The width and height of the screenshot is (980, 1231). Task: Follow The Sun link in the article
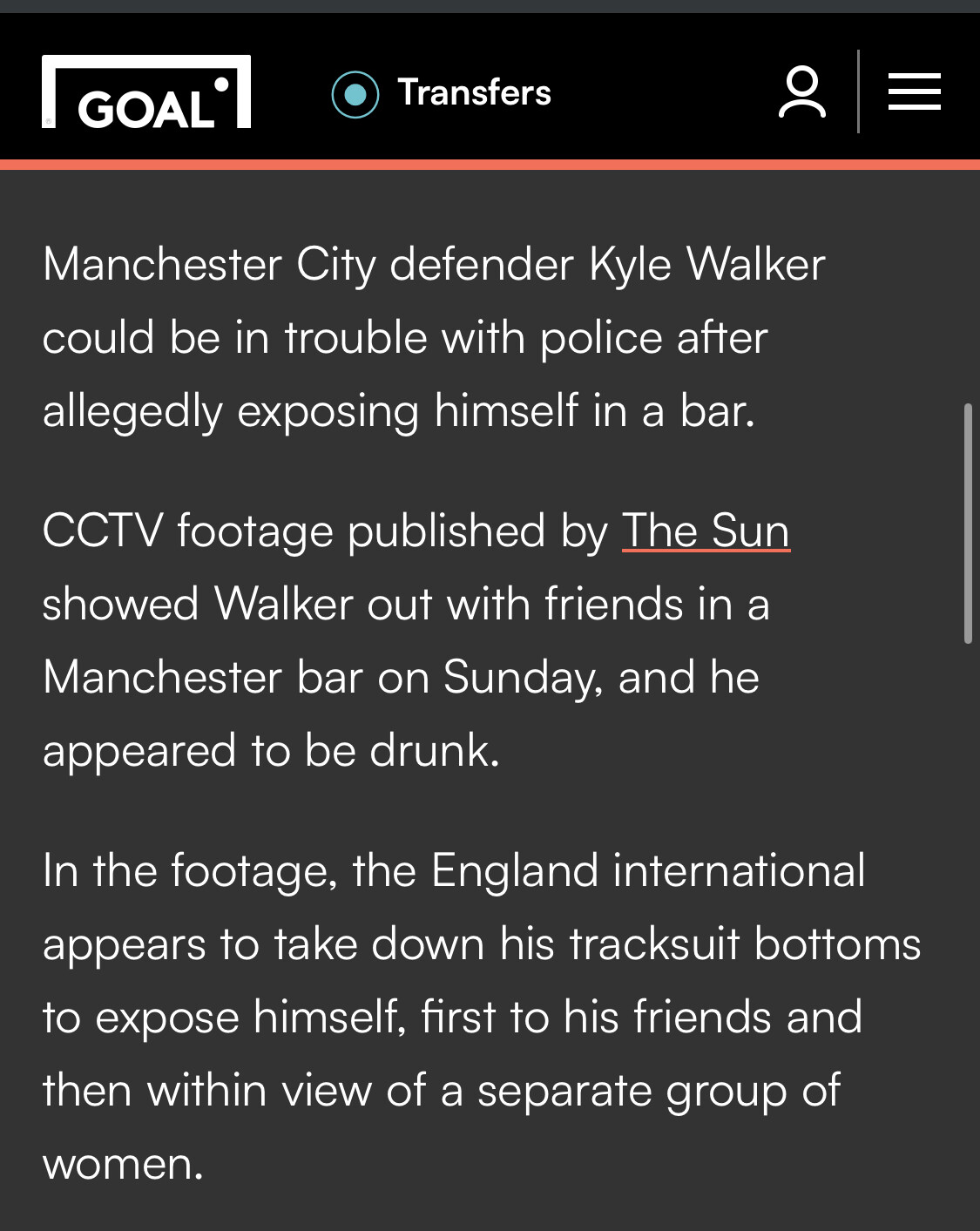(706, 531)
